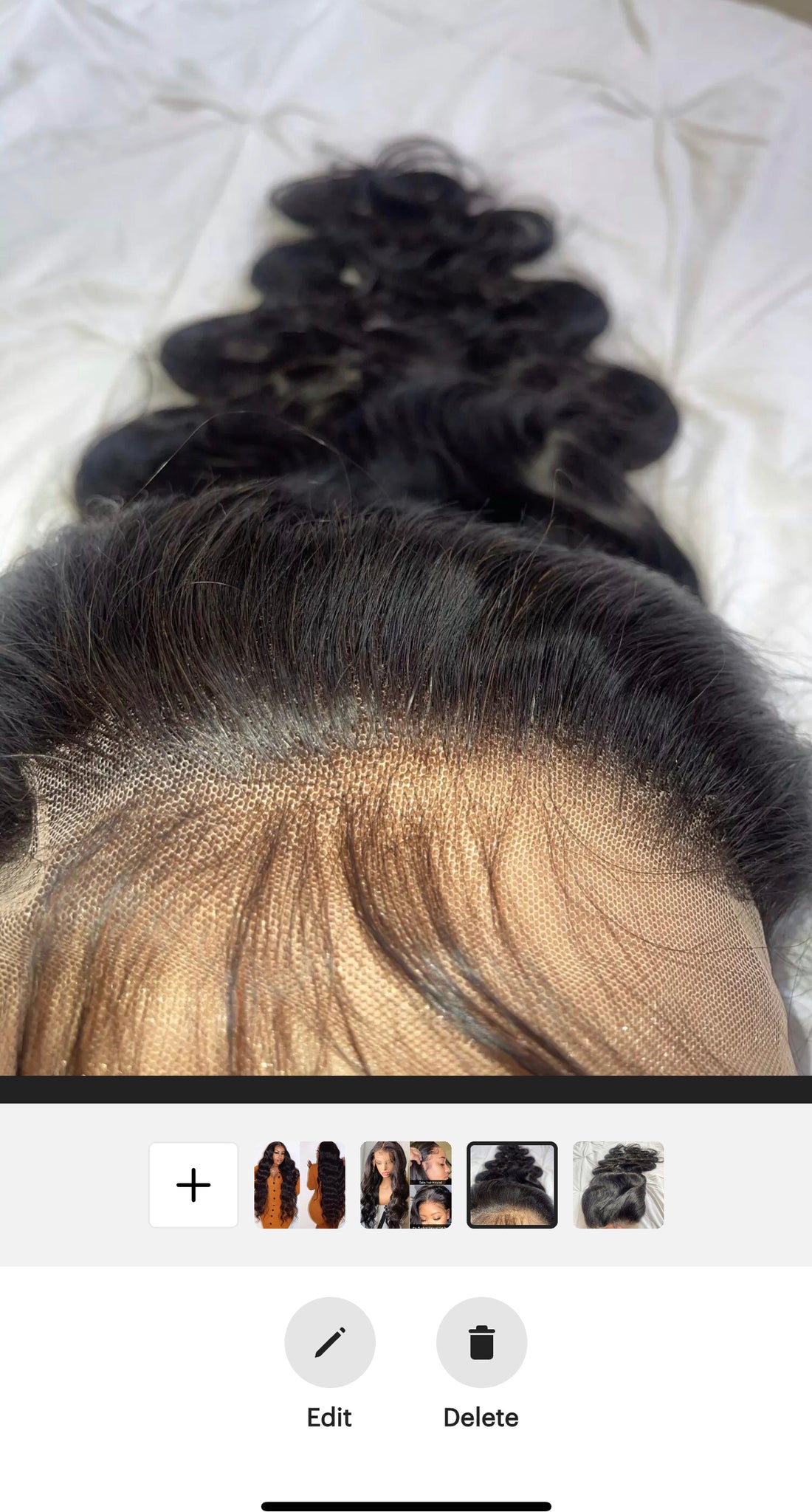Tap the large photo preview

406,537
